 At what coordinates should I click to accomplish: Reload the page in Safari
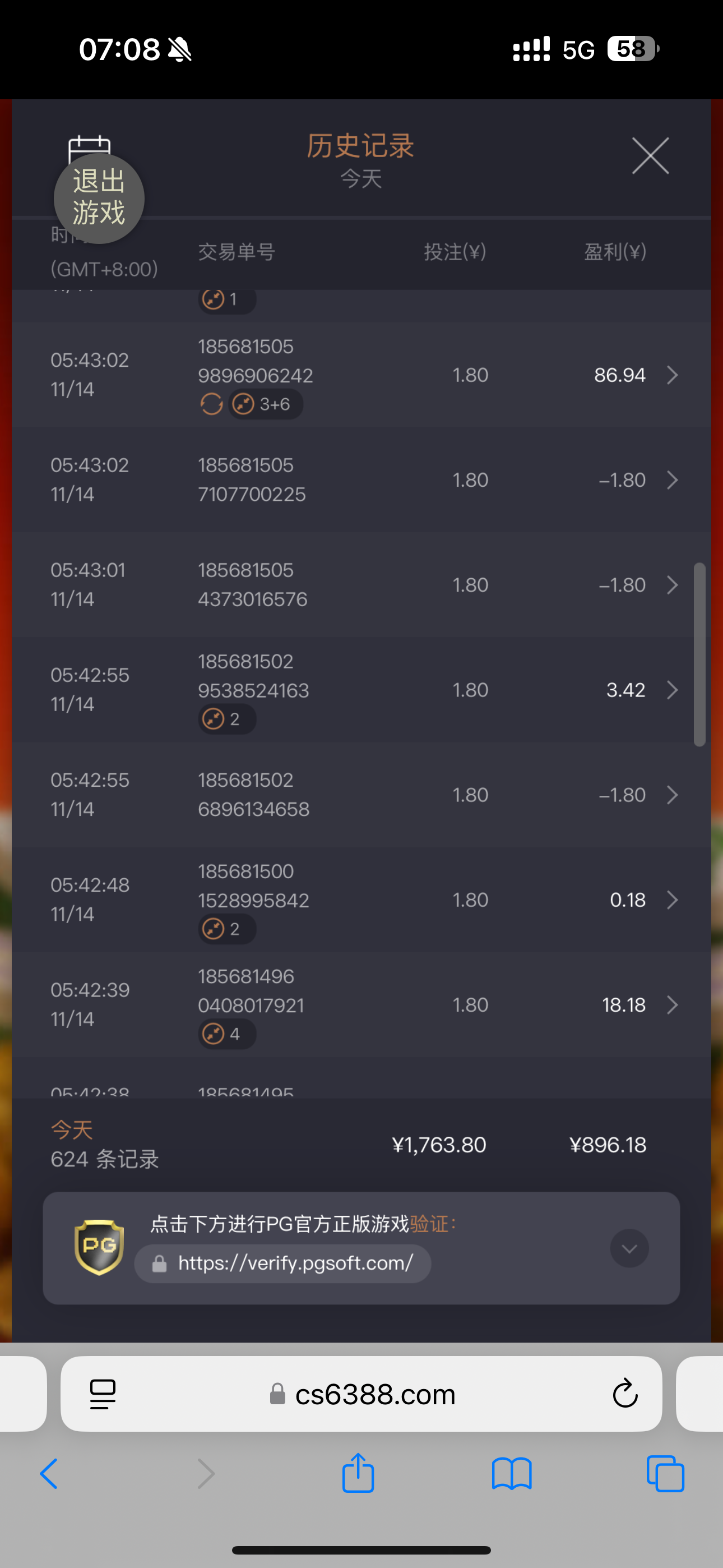[624, 1394]
